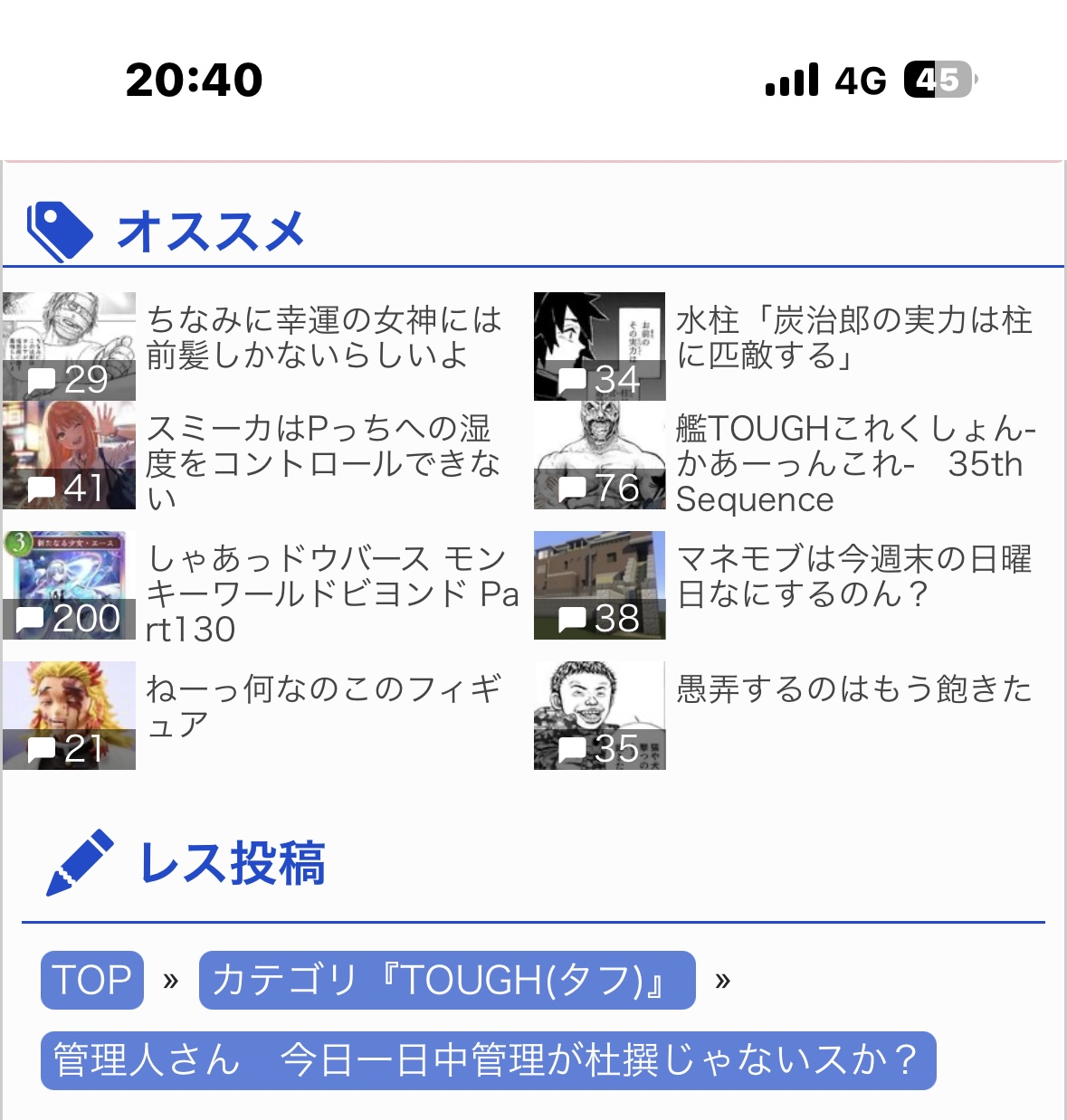Image resolution: width=1067 pixels, height=1120 pixels.
Task: Open the ねーっ何なのこのフィギュア thread
Action: [x=324, y=706]
